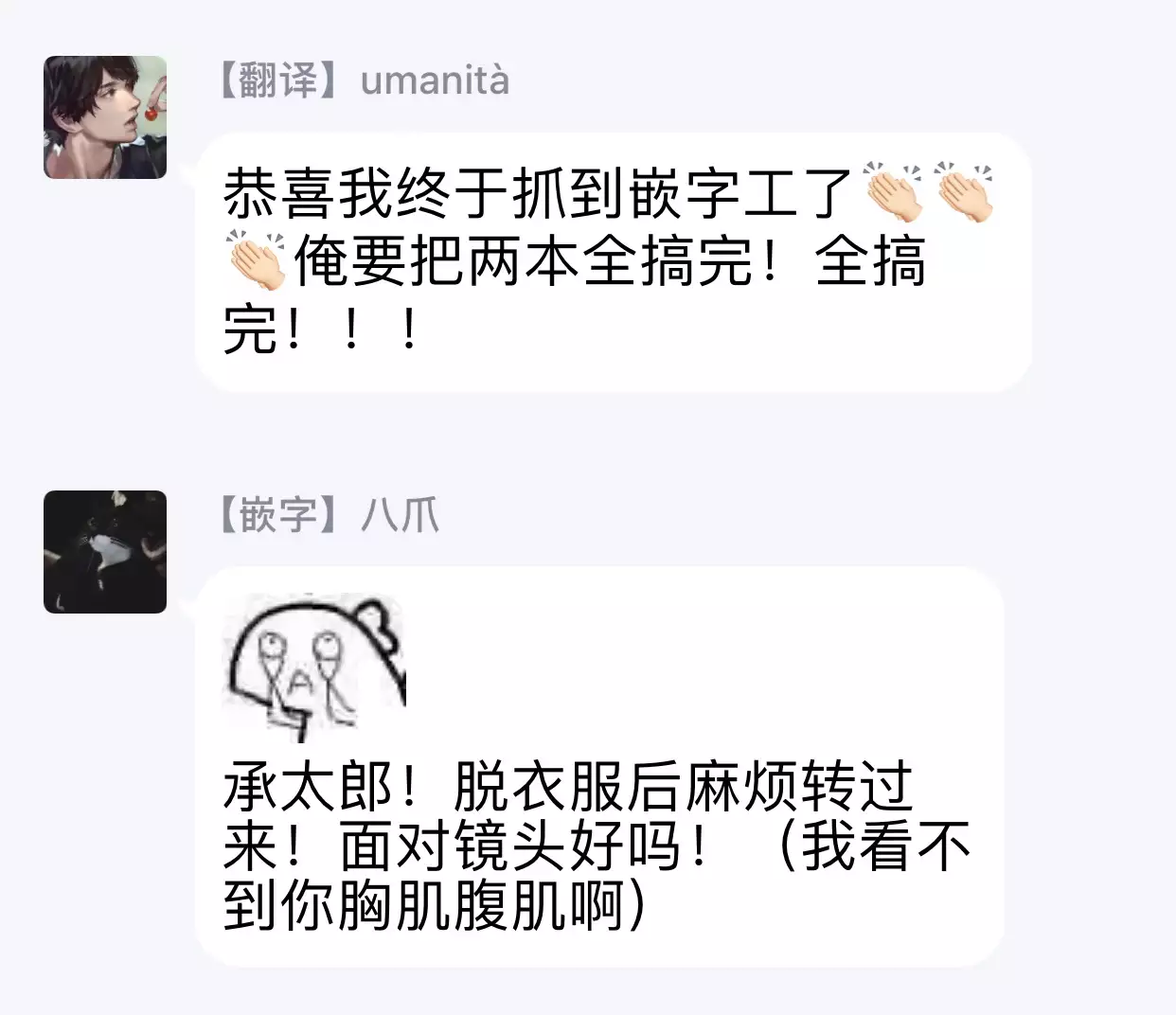View 八爪's profile via the cat avatar

click(x=105, y=552)
